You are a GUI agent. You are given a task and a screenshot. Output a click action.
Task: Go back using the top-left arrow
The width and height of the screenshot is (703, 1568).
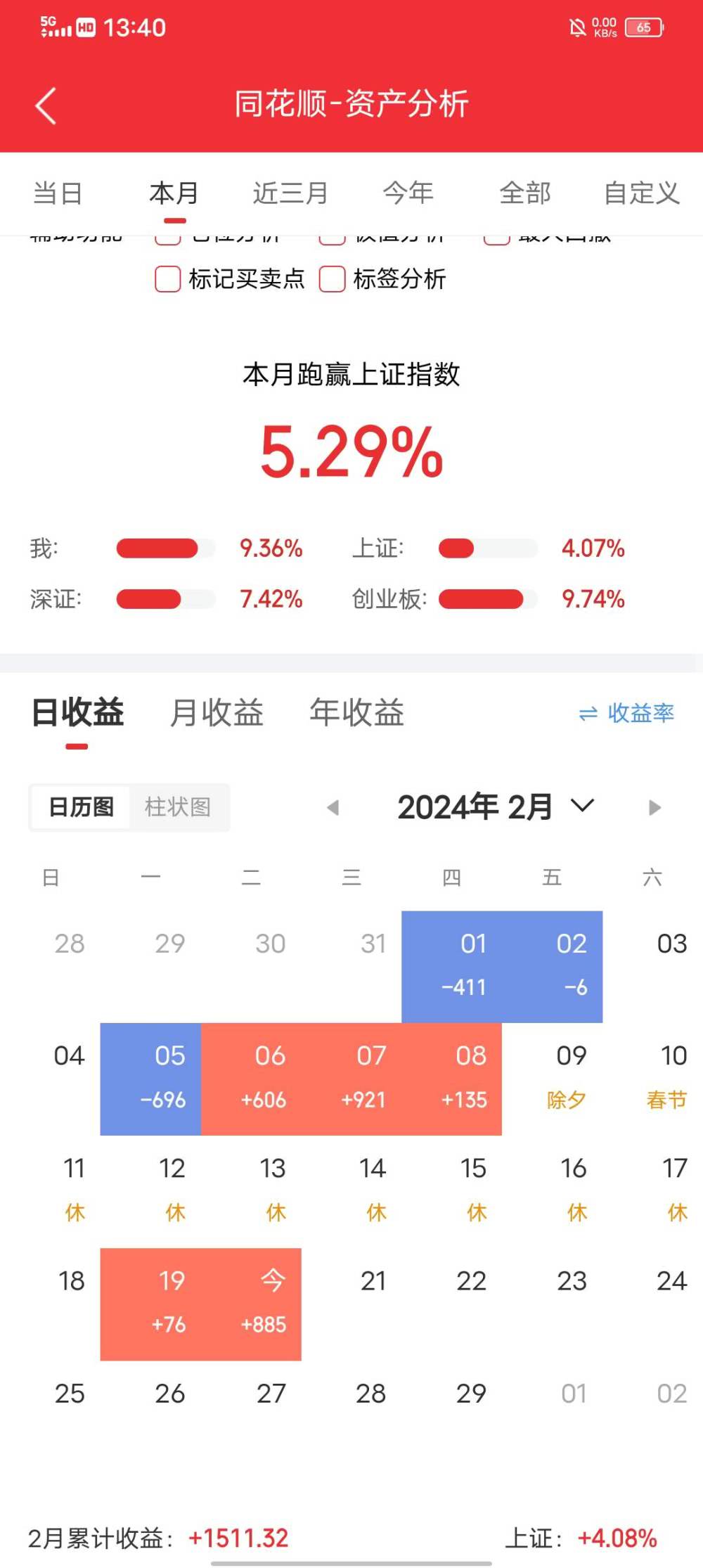point(46,106)
